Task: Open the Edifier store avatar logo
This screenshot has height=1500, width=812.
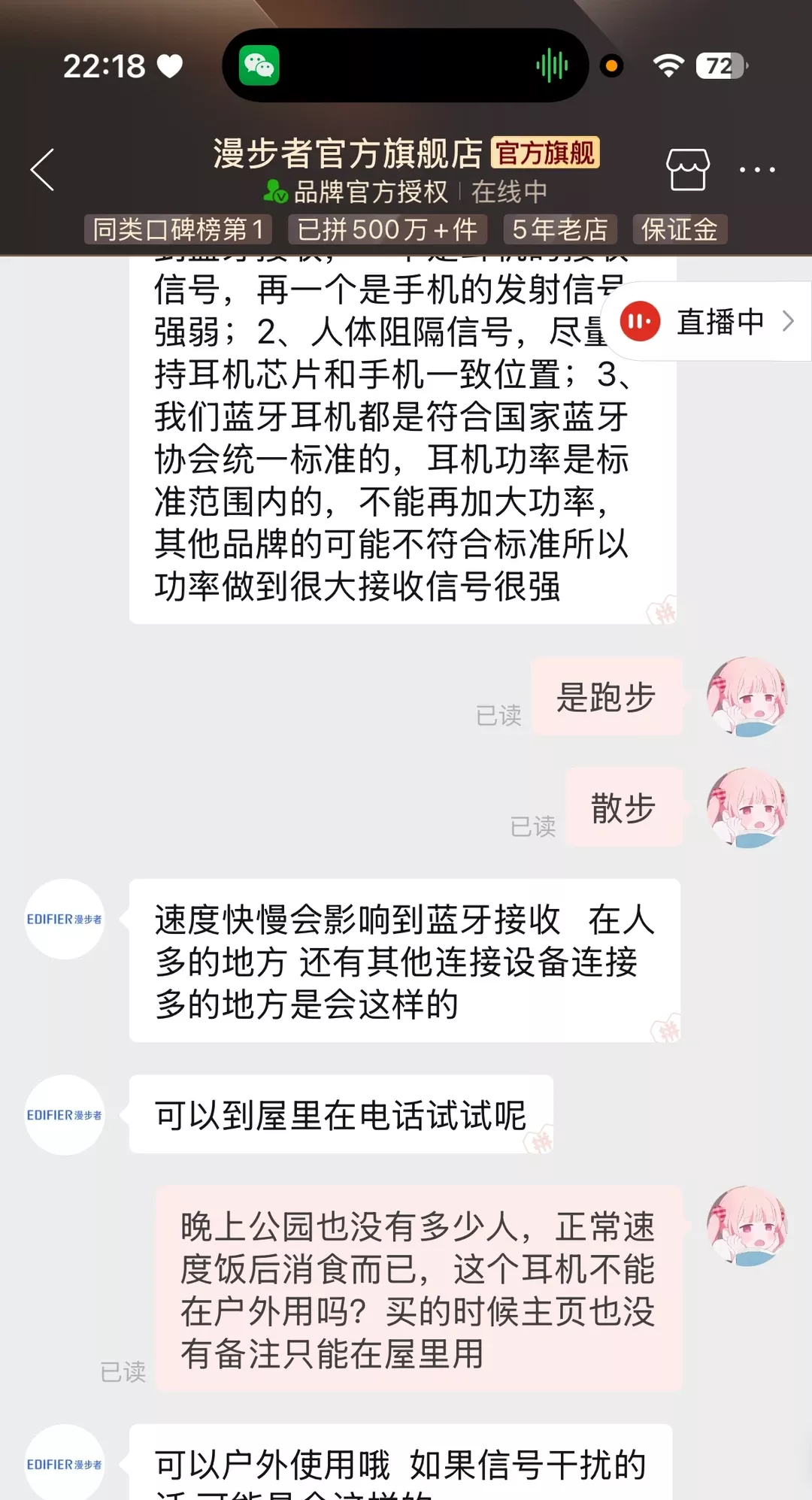Action: (64, 920)
